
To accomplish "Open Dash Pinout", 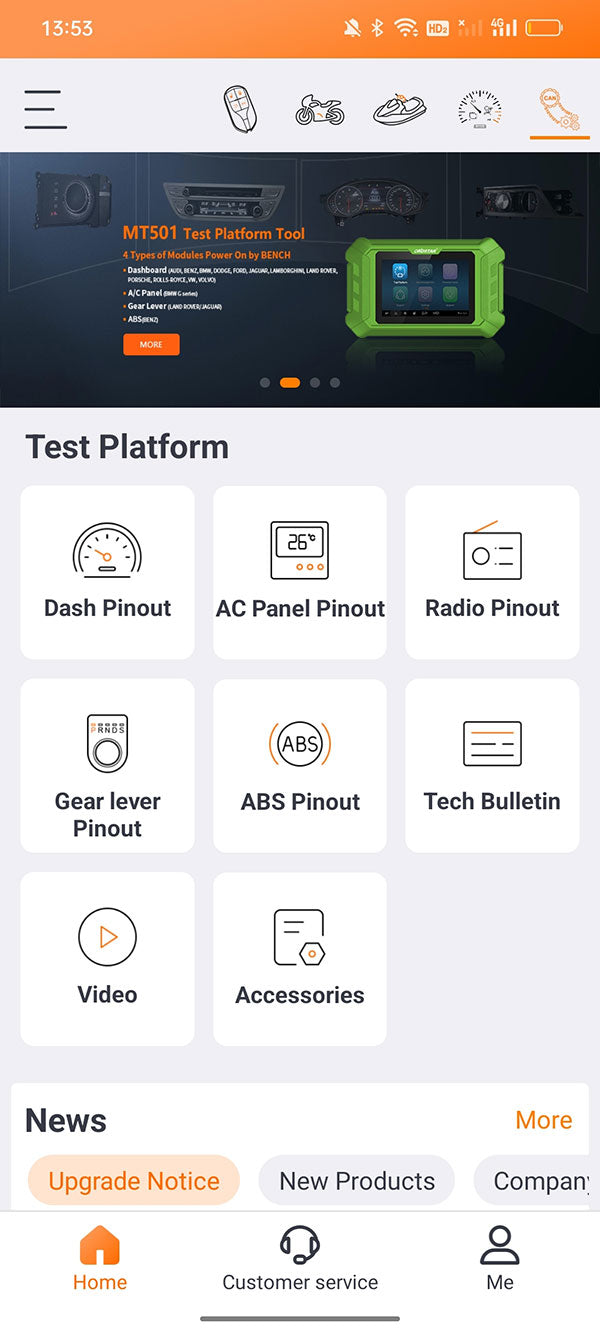I will click(108, 572).
